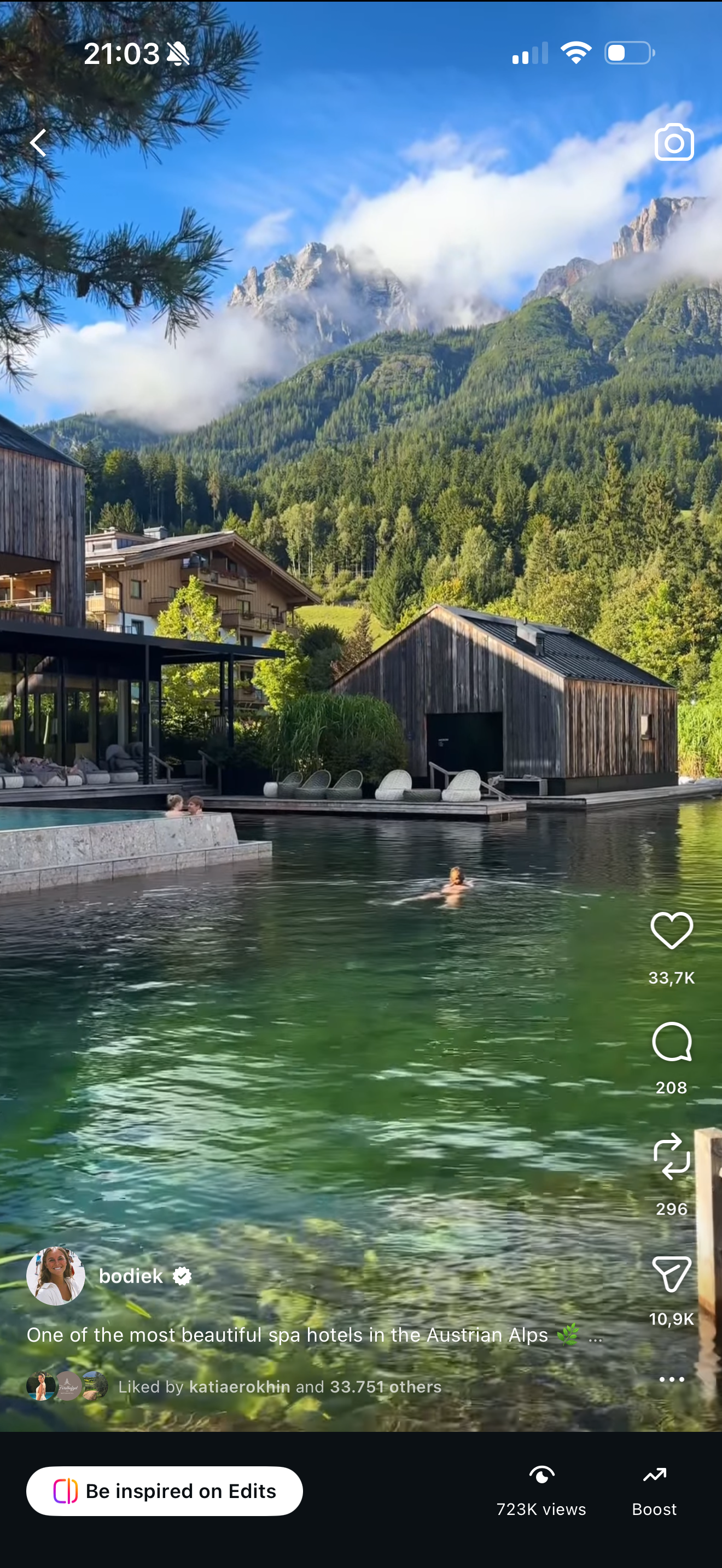Image resolution: width=722 pixels, height=1568 pixels.
Task: Go back with the chevron arrow
Action: click(x=38, y=143)
